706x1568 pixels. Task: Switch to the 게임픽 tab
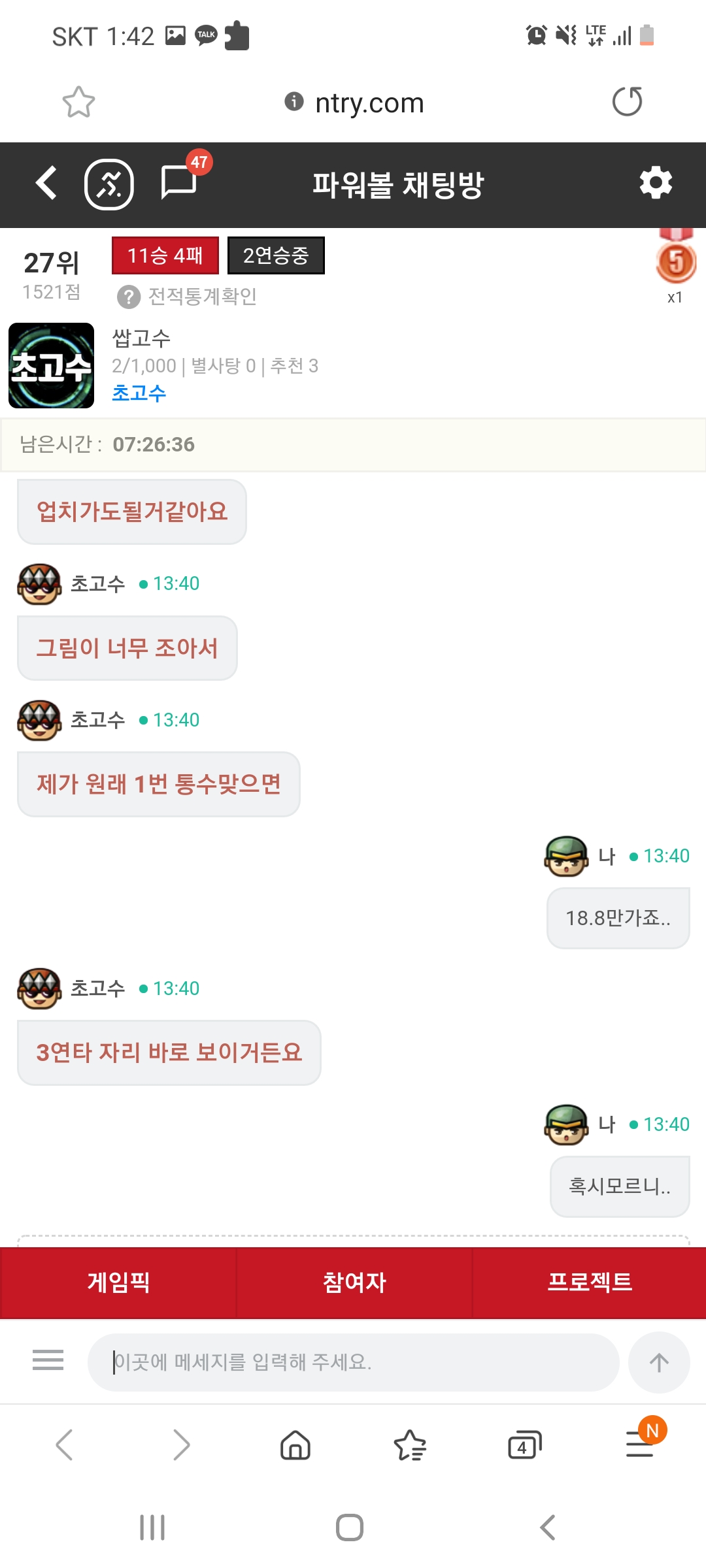tap(118, 1282)
